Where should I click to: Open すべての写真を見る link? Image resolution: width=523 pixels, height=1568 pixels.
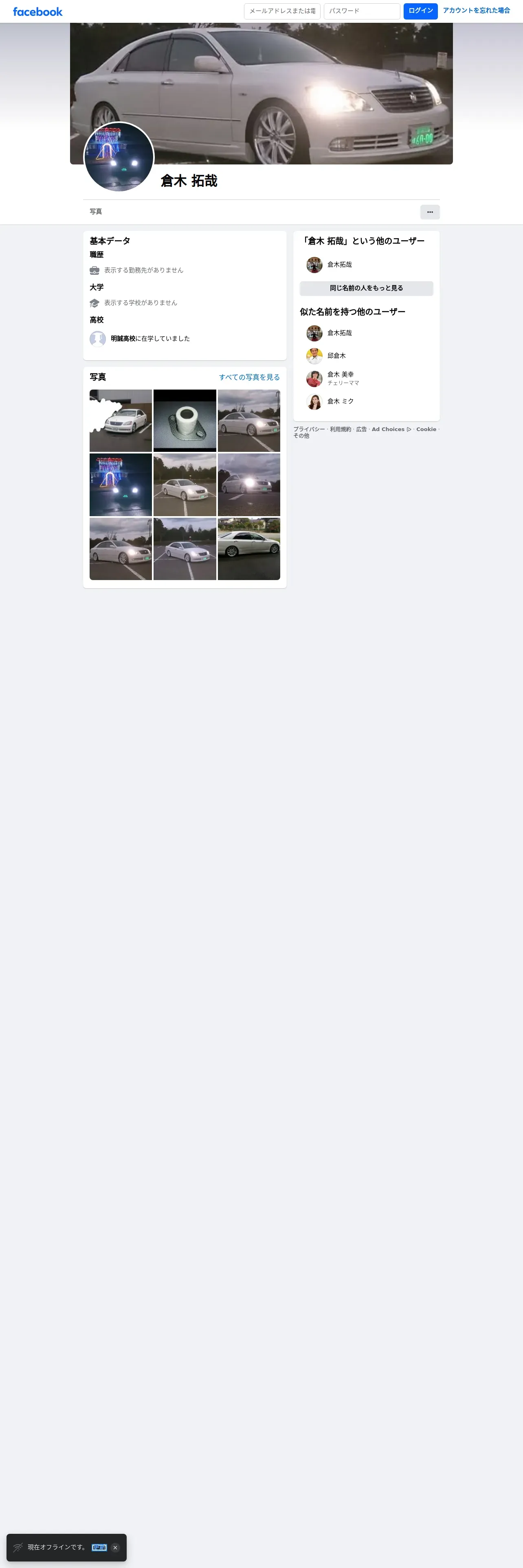point(249,377)
